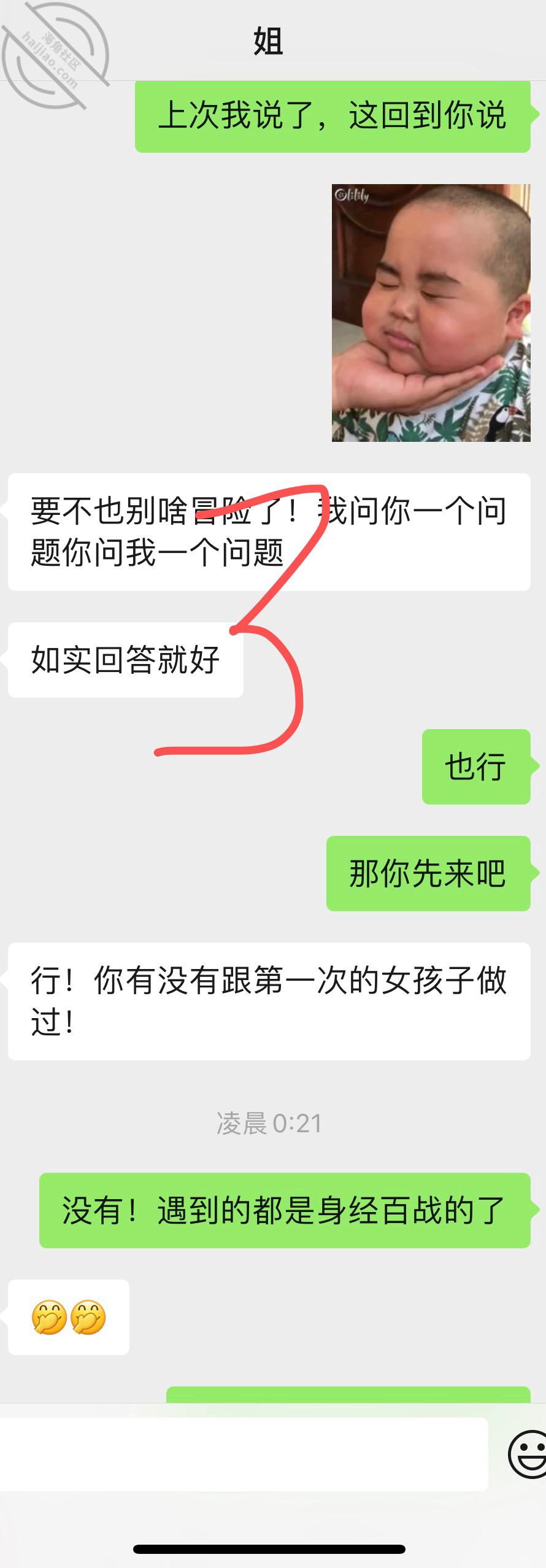Open the sent kid sticker image
Viewport: 546px width, 1568px height.
pos(431,313)
